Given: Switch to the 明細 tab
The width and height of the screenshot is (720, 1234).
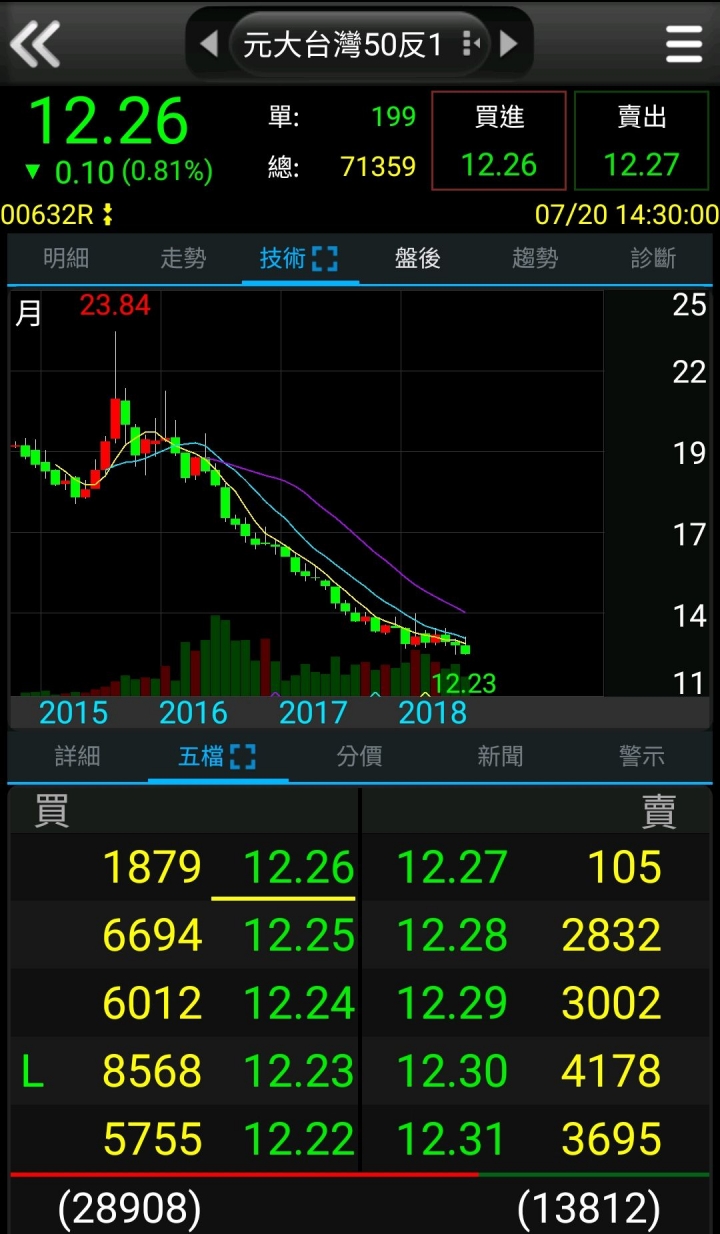Looking at the screenshot, I should click(x=66, y=259).
